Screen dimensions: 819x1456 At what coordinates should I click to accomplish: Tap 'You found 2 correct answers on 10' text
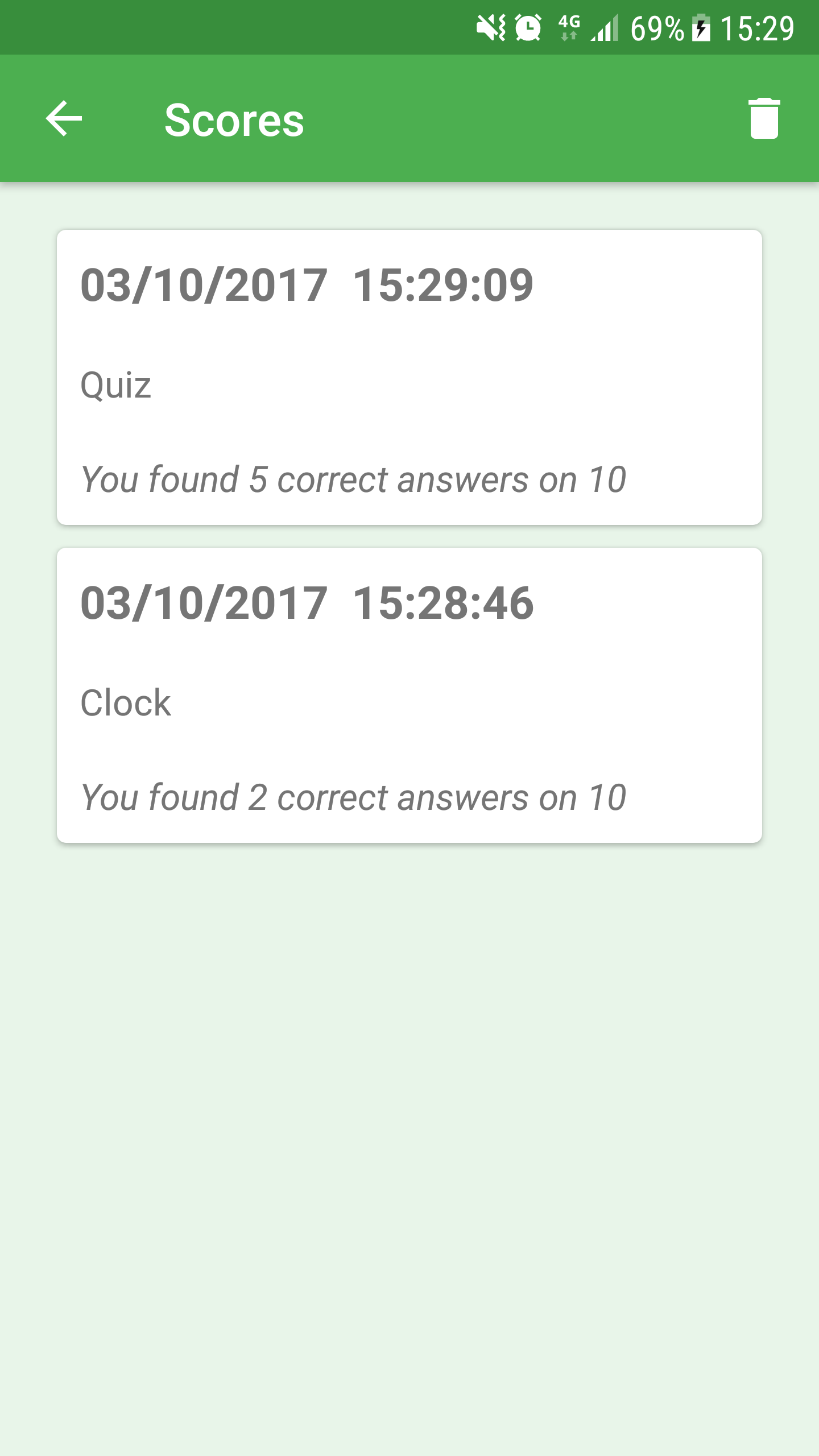[354, 796]
